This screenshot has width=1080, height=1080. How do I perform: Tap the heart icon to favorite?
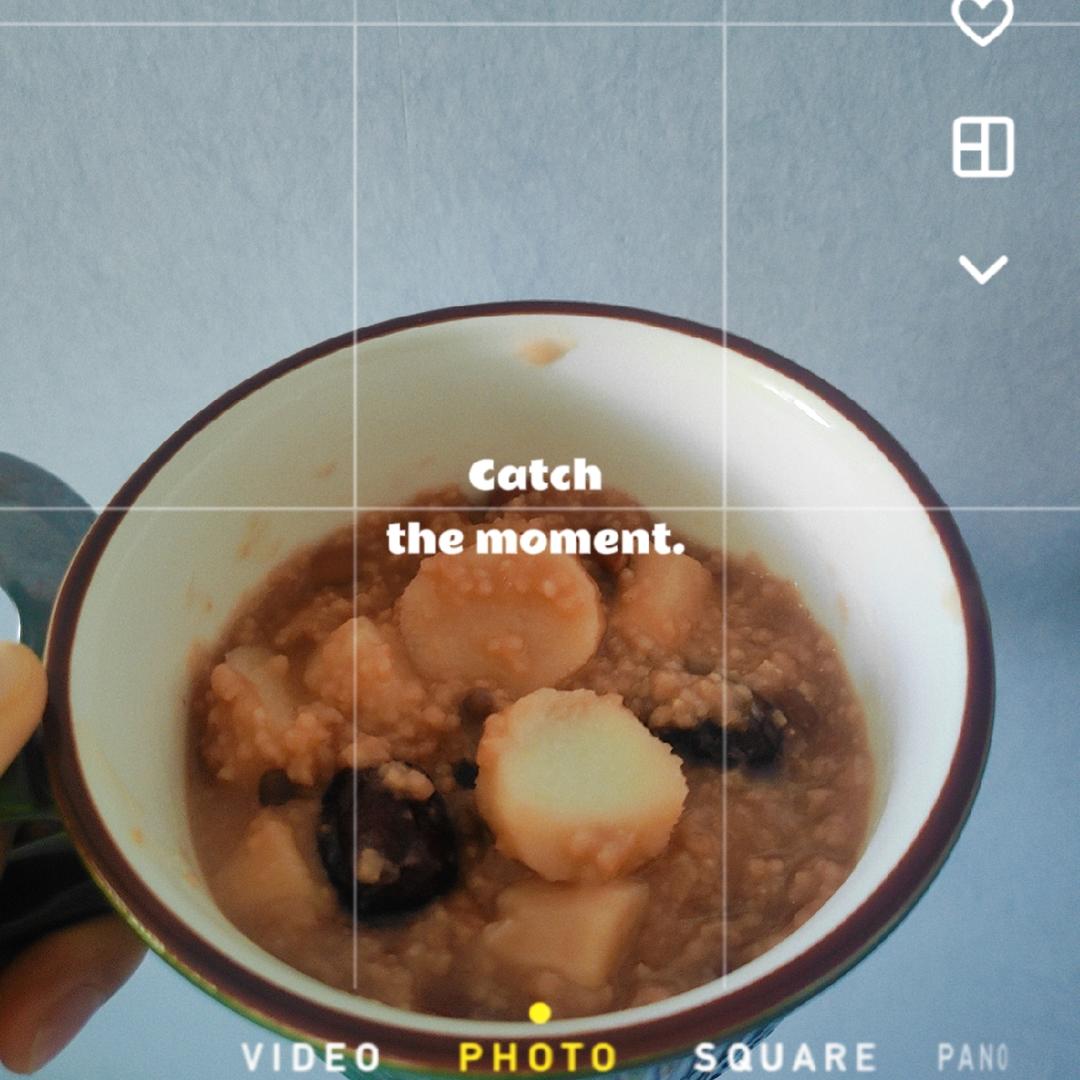click(x=982, y=19)
